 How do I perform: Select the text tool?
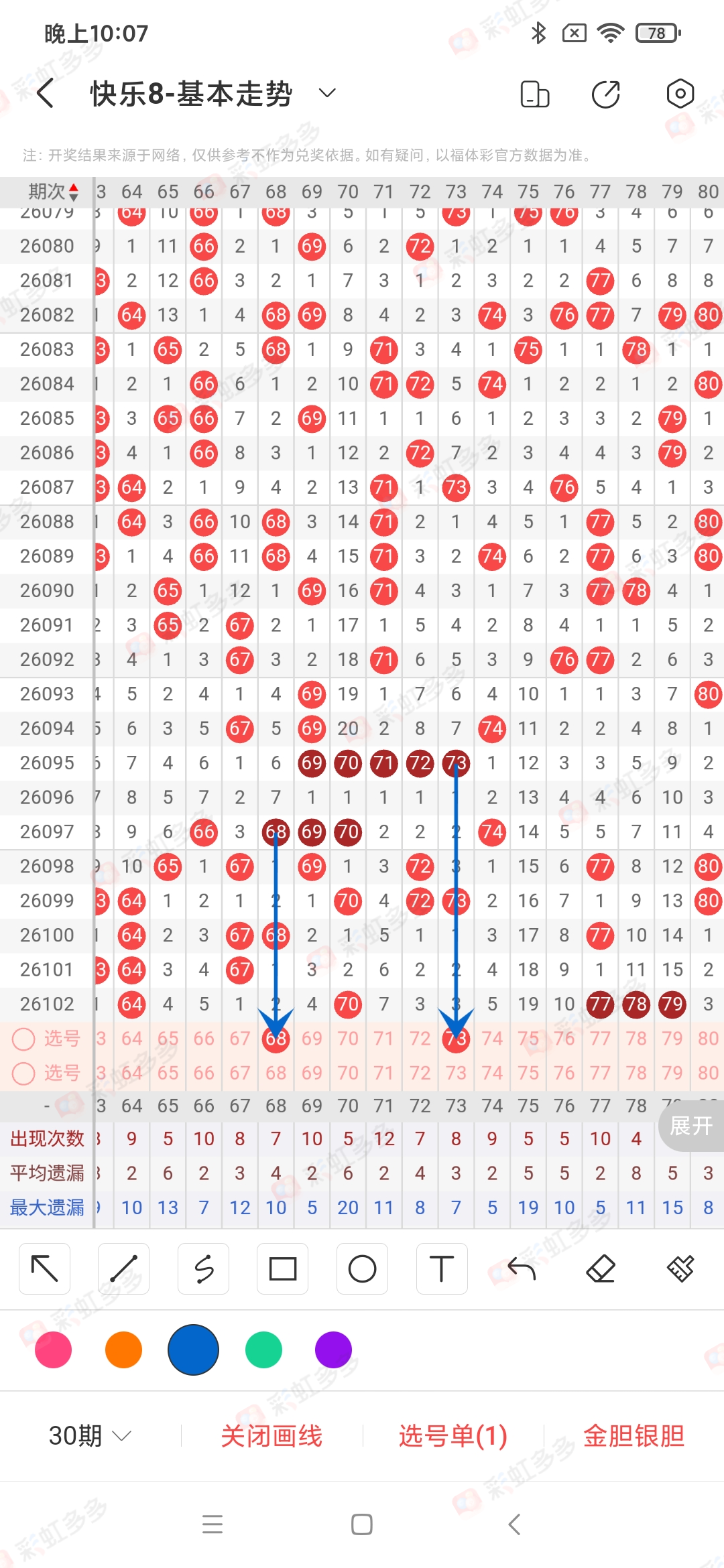[441, 1268]
